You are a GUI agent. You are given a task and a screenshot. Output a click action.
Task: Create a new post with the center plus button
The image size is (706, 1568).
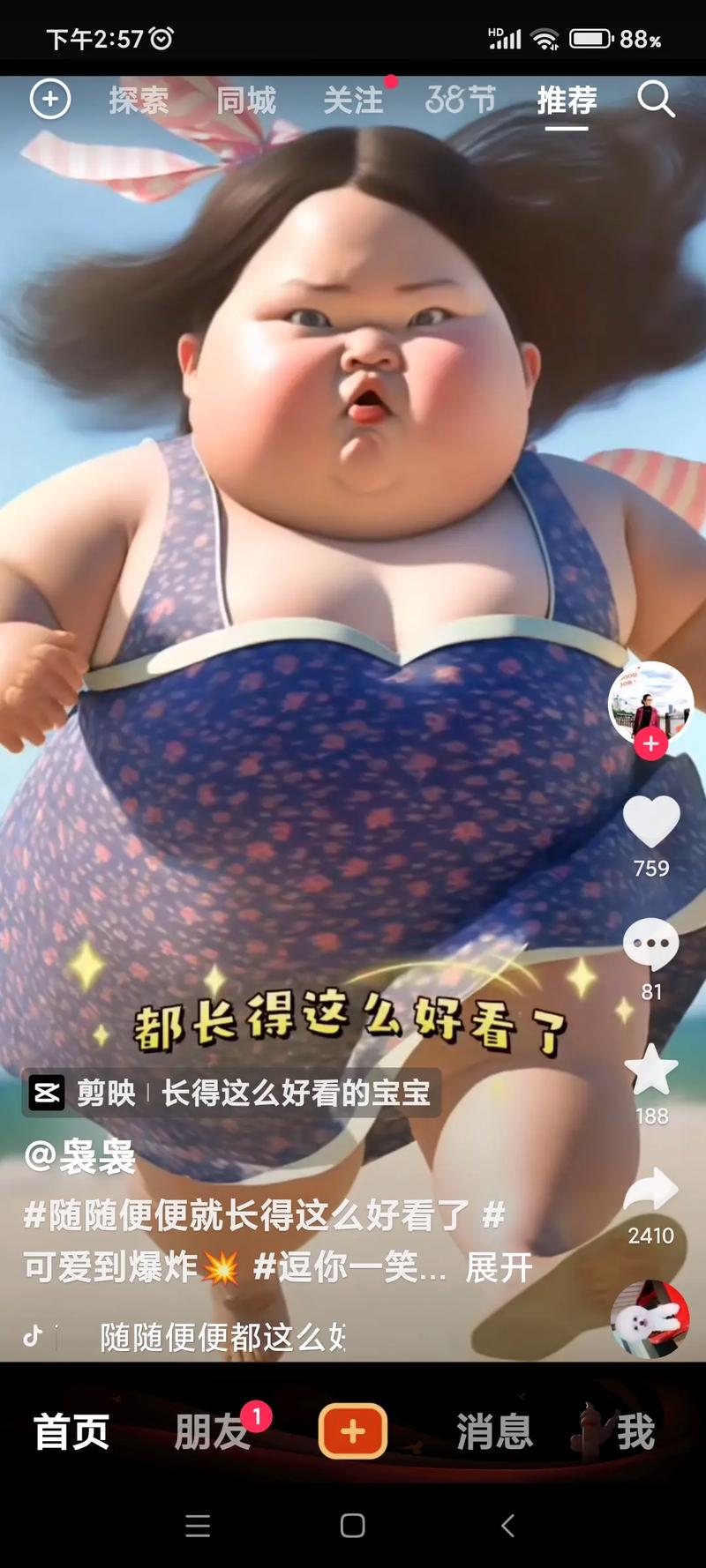pos(353,1430)
